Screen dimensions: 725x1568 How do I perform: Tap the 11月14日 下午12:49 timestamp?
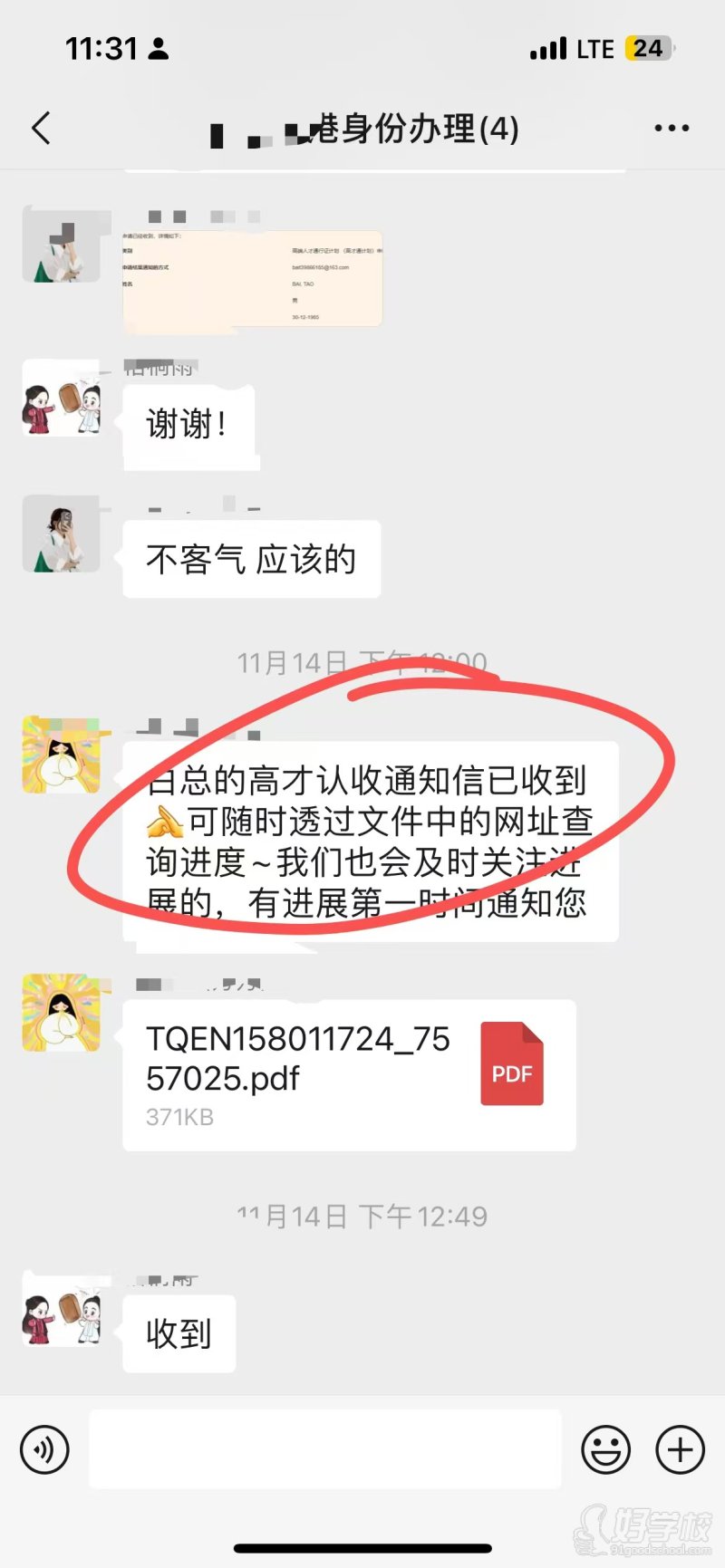[x=362, y=1216]
